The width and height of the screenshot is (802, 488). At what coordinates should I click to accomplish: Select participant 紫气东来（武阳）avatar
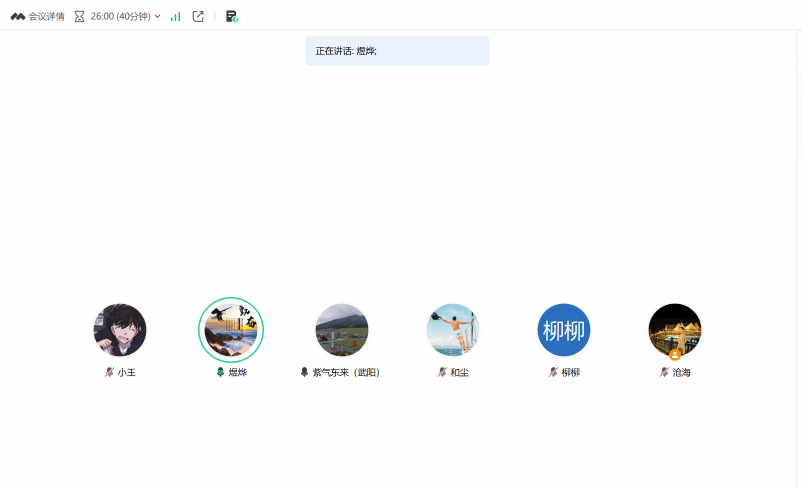[x=342, y=330]
